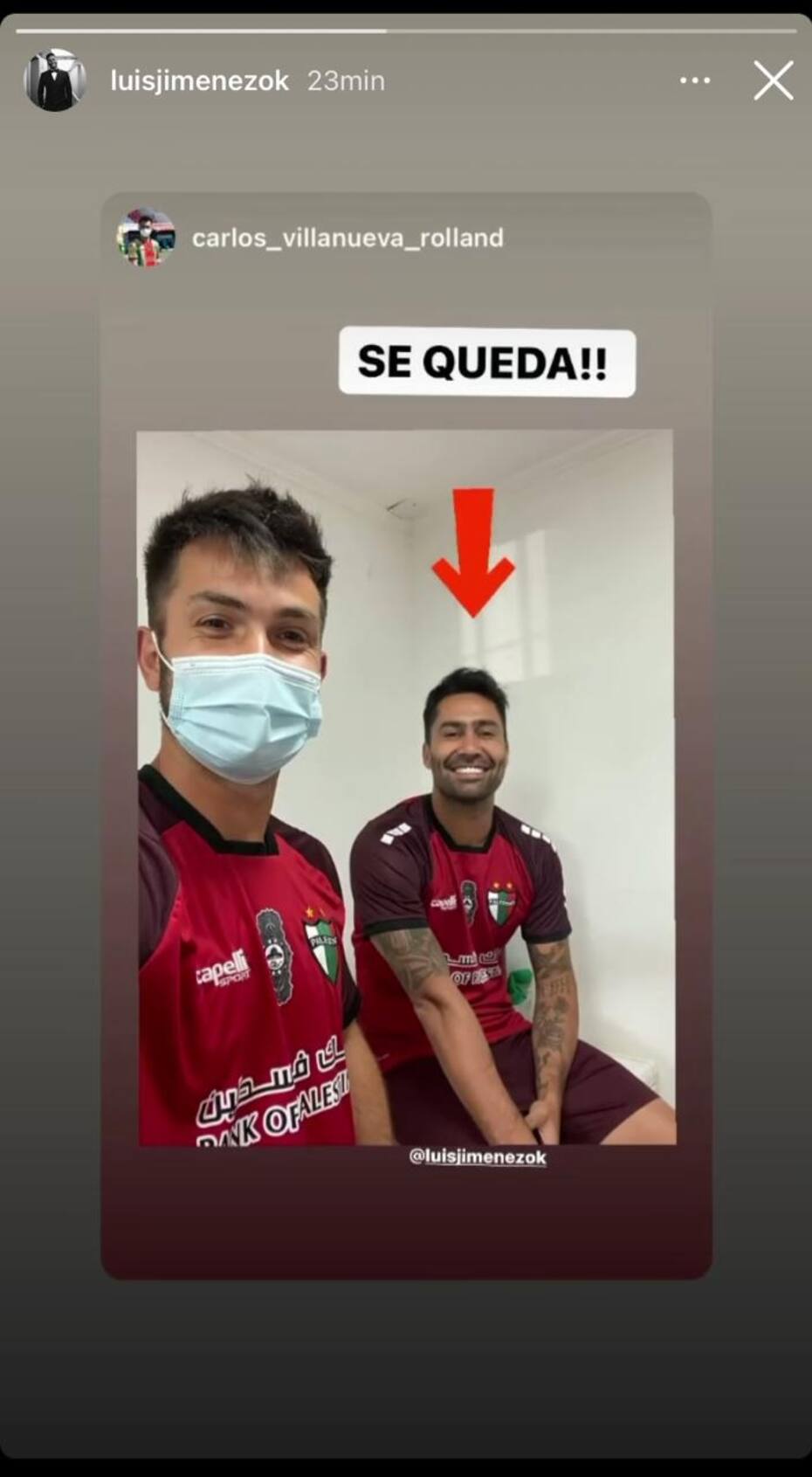Close the story viewer
This screenshot has height=1477, width=812.
[773, 81]
